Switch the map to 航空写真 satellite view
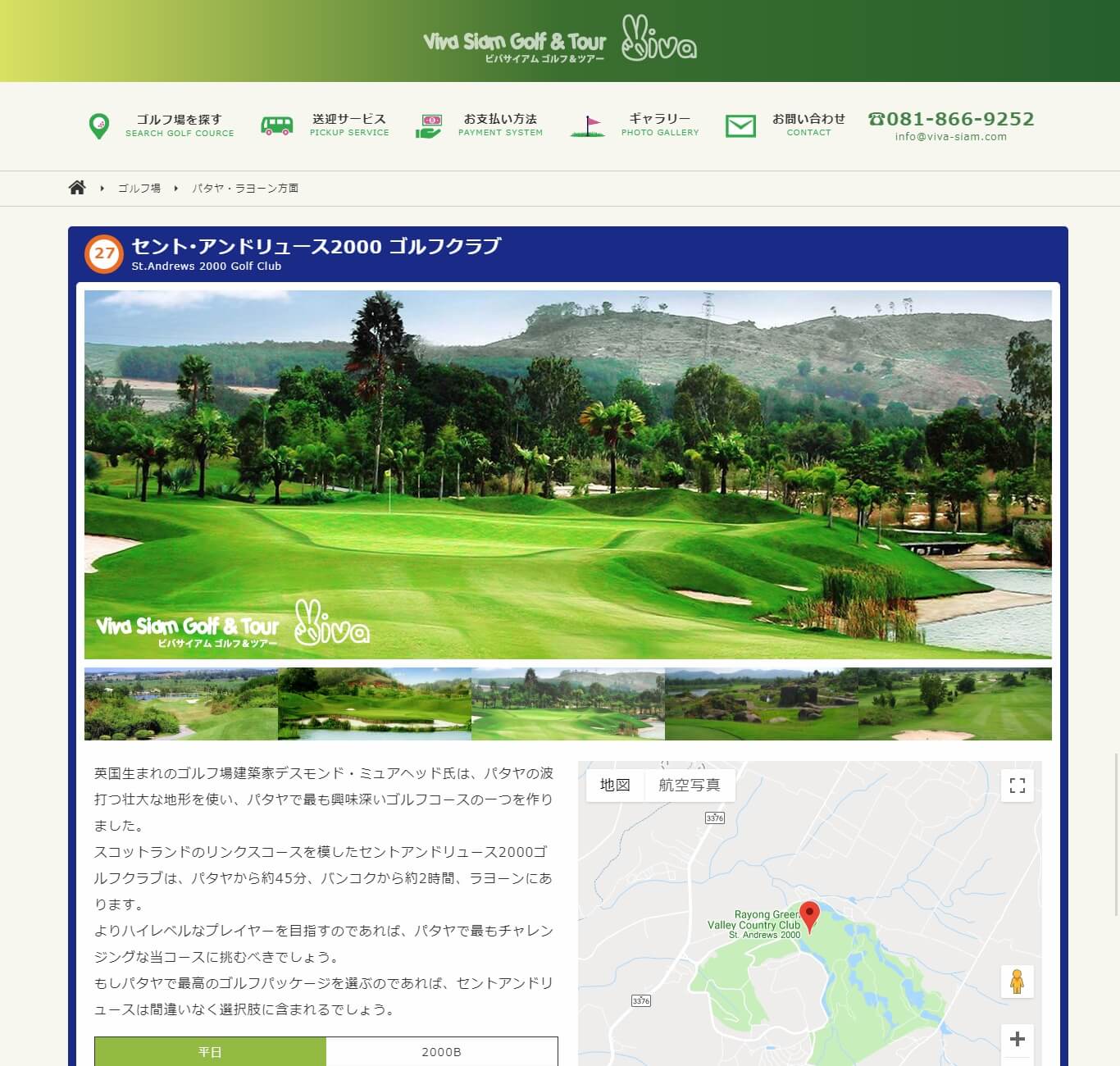This screenshot has height=1066, width=1120. click(689, 785)
